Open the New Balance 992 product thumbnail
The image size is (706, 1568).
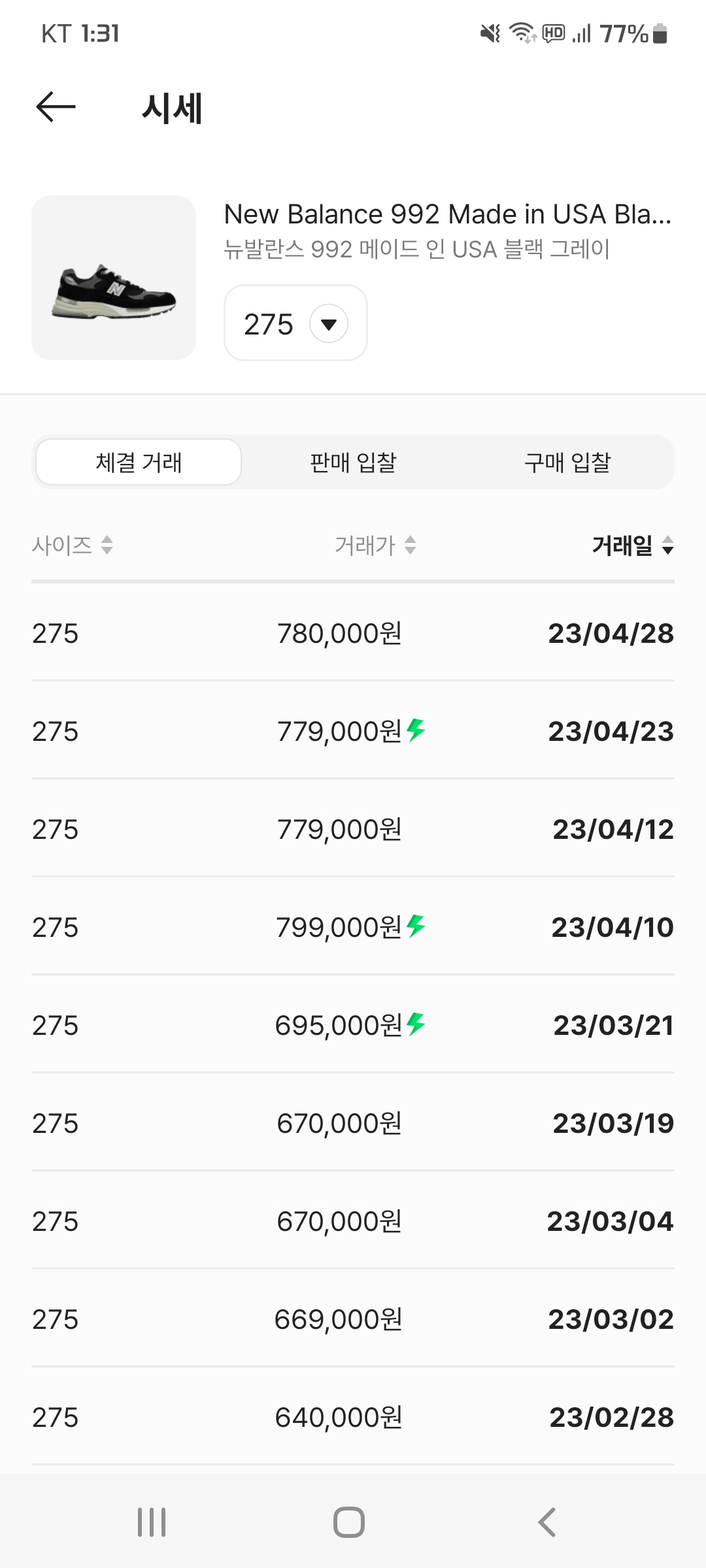(114, 278)
